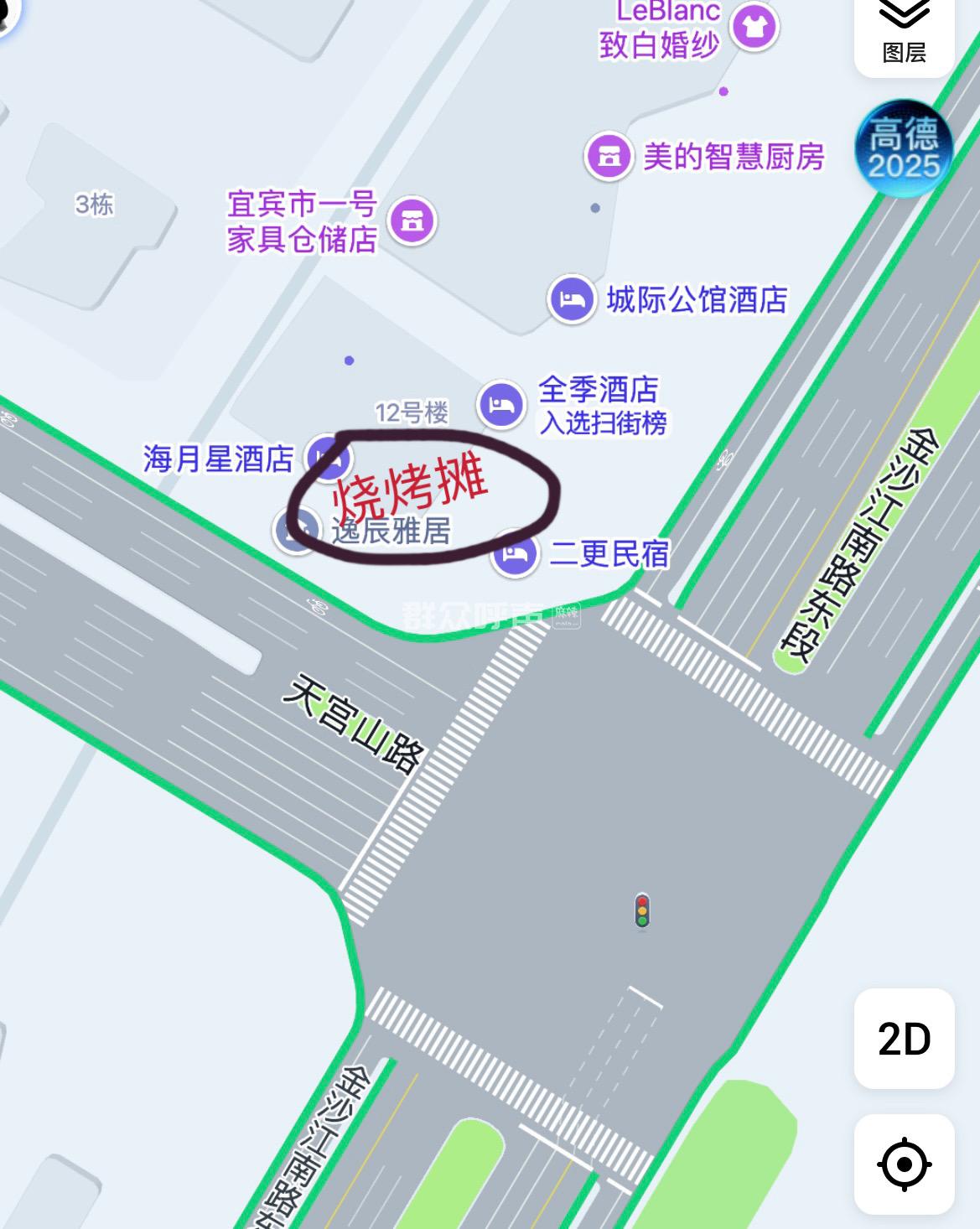980x1229 pixels.
Task: Select 宜宾市一号家具仓储店 on the map
Action: tap(414, 220)
